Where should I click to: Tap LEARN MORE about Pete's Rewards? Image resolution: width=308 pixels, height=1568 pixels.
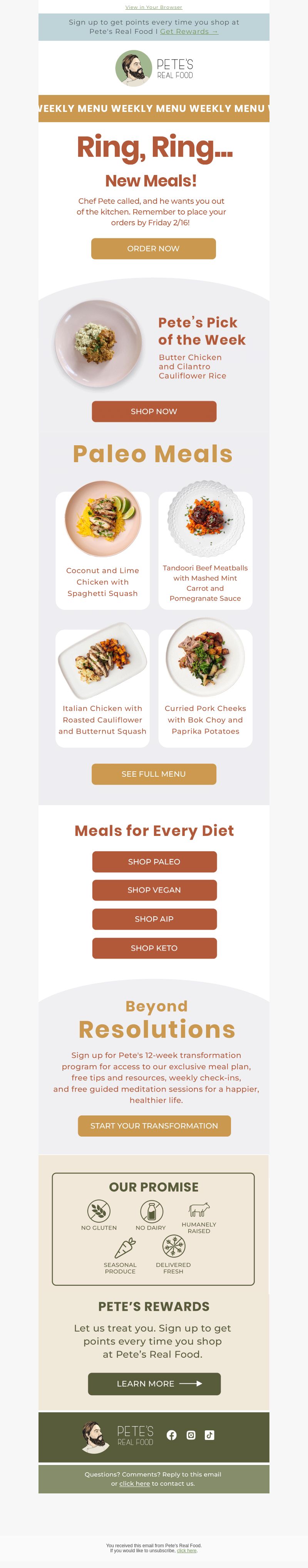[x=154, y=1383]
